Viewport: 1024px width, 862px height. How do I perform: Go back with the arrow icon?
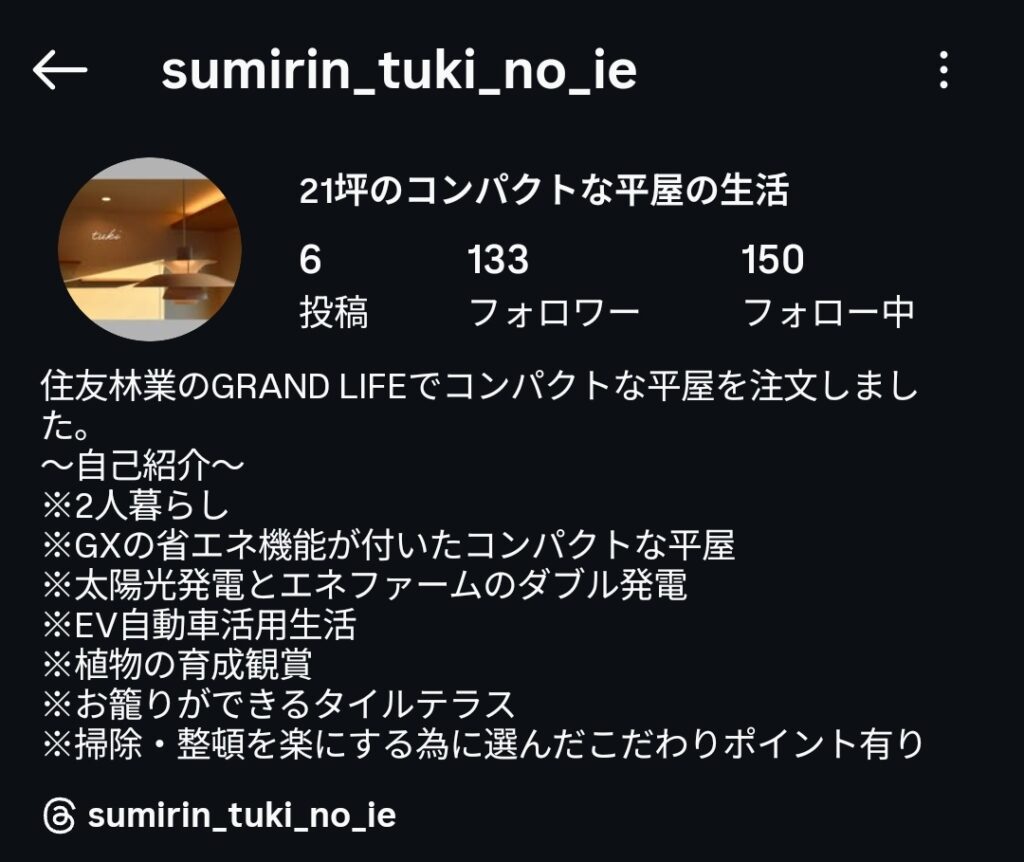60,71
